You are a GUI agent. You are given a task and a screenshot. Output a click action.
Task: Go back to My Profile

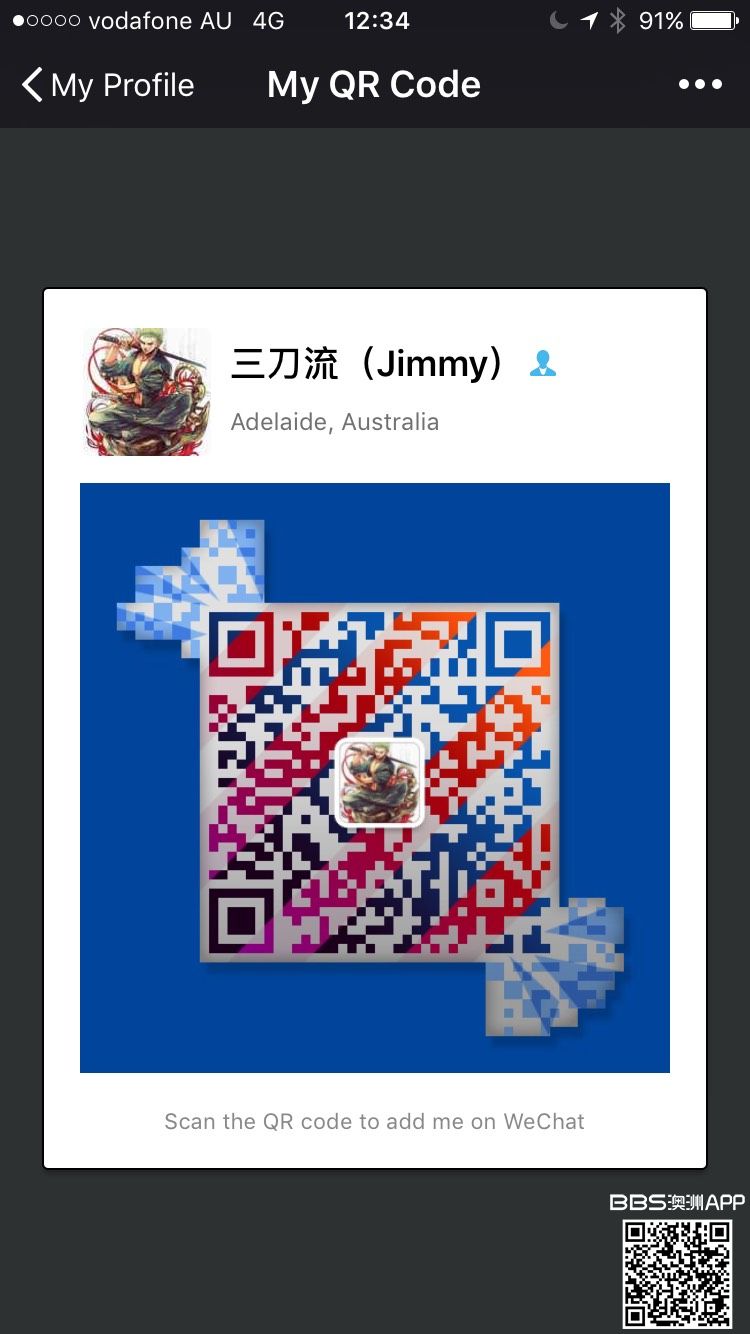108,85
